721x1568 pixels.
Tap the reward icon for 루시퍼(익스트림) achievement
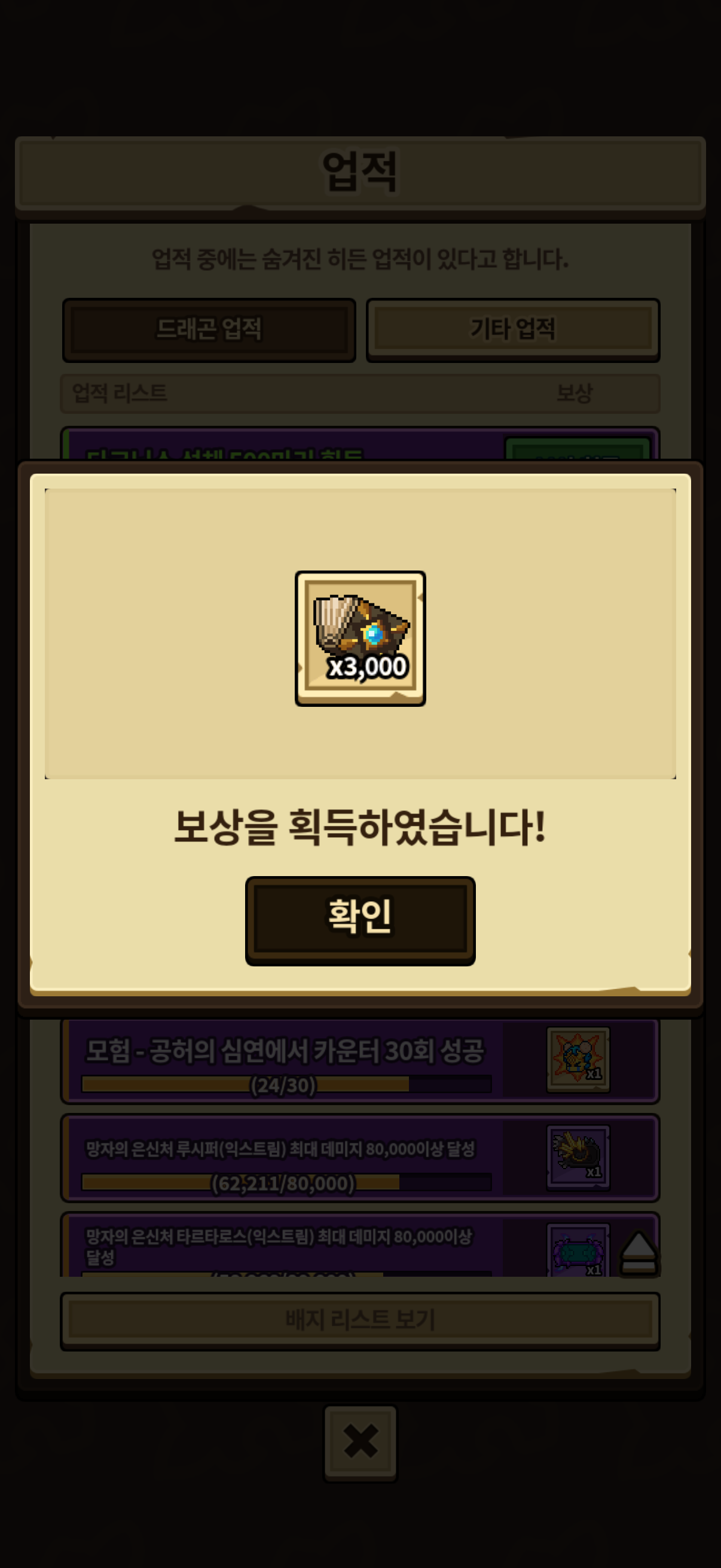pyautogui.click(x=578, y=1157)
